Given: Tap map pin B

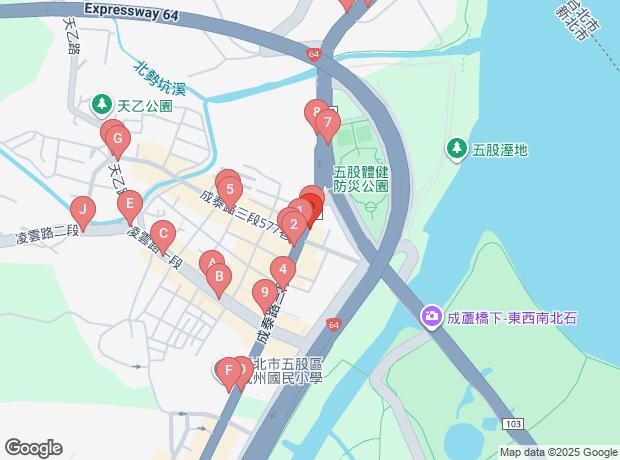Looking at the screenshot, I should (x=219, y=277).
